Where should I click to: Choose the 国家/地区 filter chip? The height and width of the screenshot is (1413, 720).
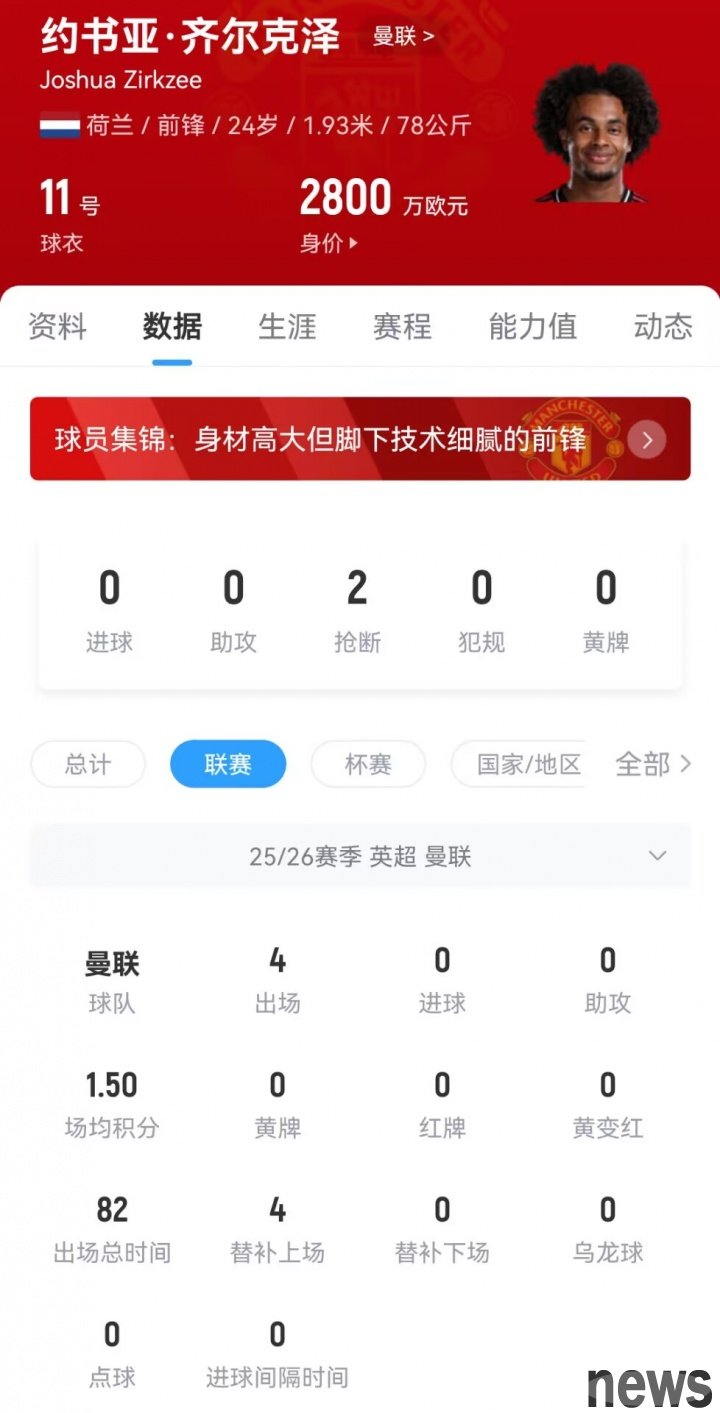(x=520, y=765)
